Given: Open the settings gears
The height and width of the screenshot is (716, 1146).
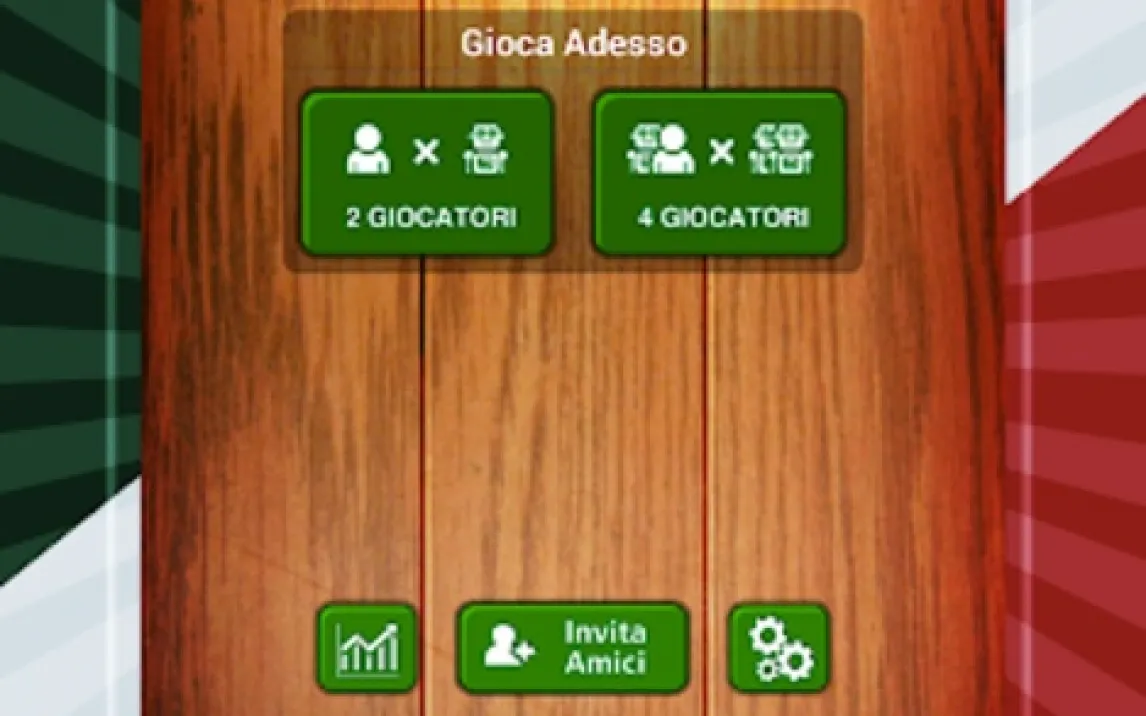Looking at the screenshot, I should [778, 648].
